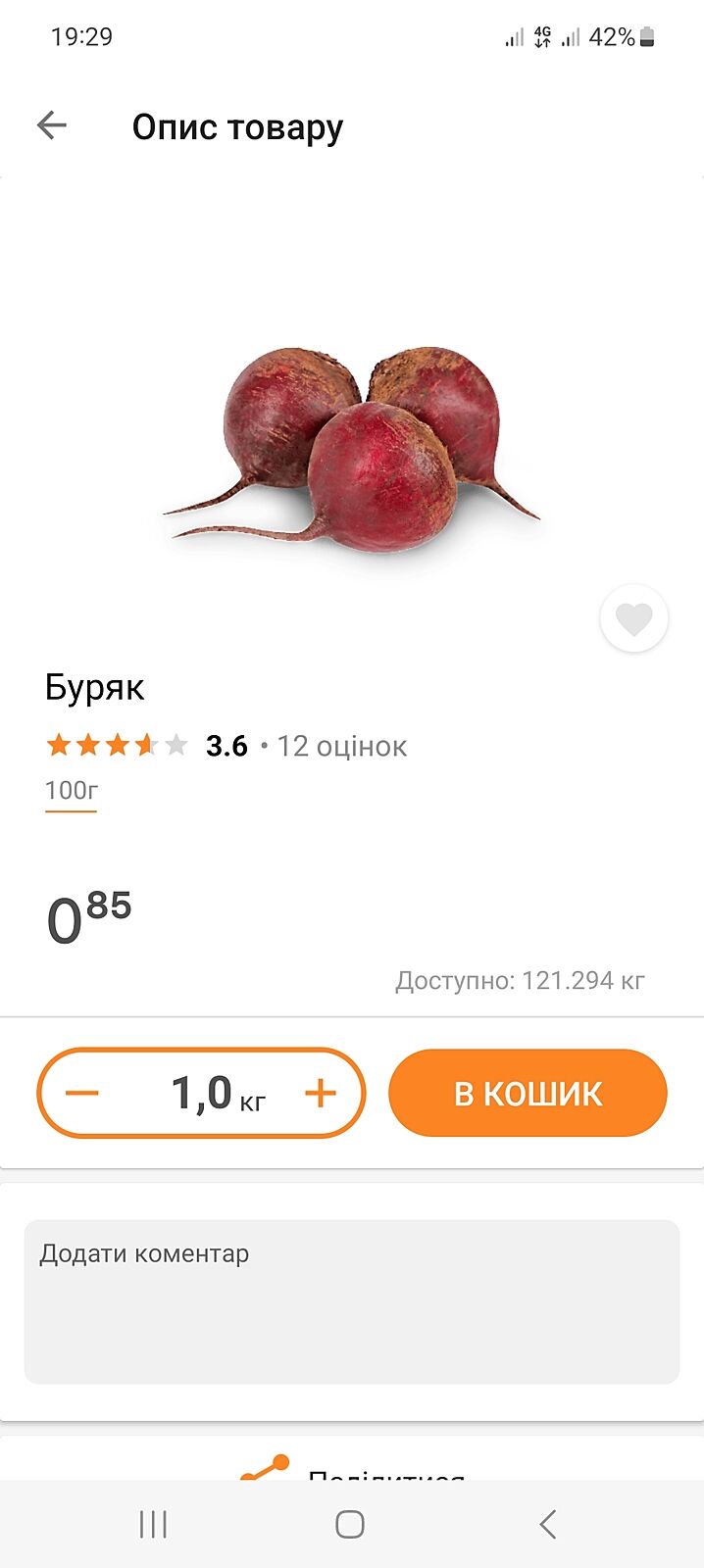Viewport: 704px width, 1568px height.
Task: Go to the home screen
Action: (x=350, y=1524)
